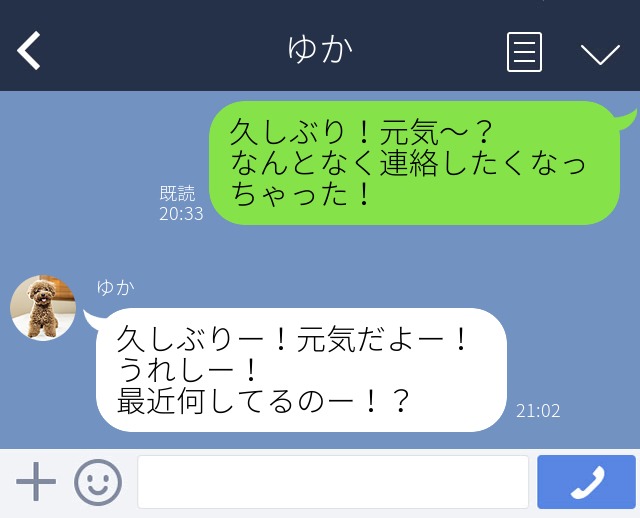Go back from the ゆか chat

[x=30, y=51]
